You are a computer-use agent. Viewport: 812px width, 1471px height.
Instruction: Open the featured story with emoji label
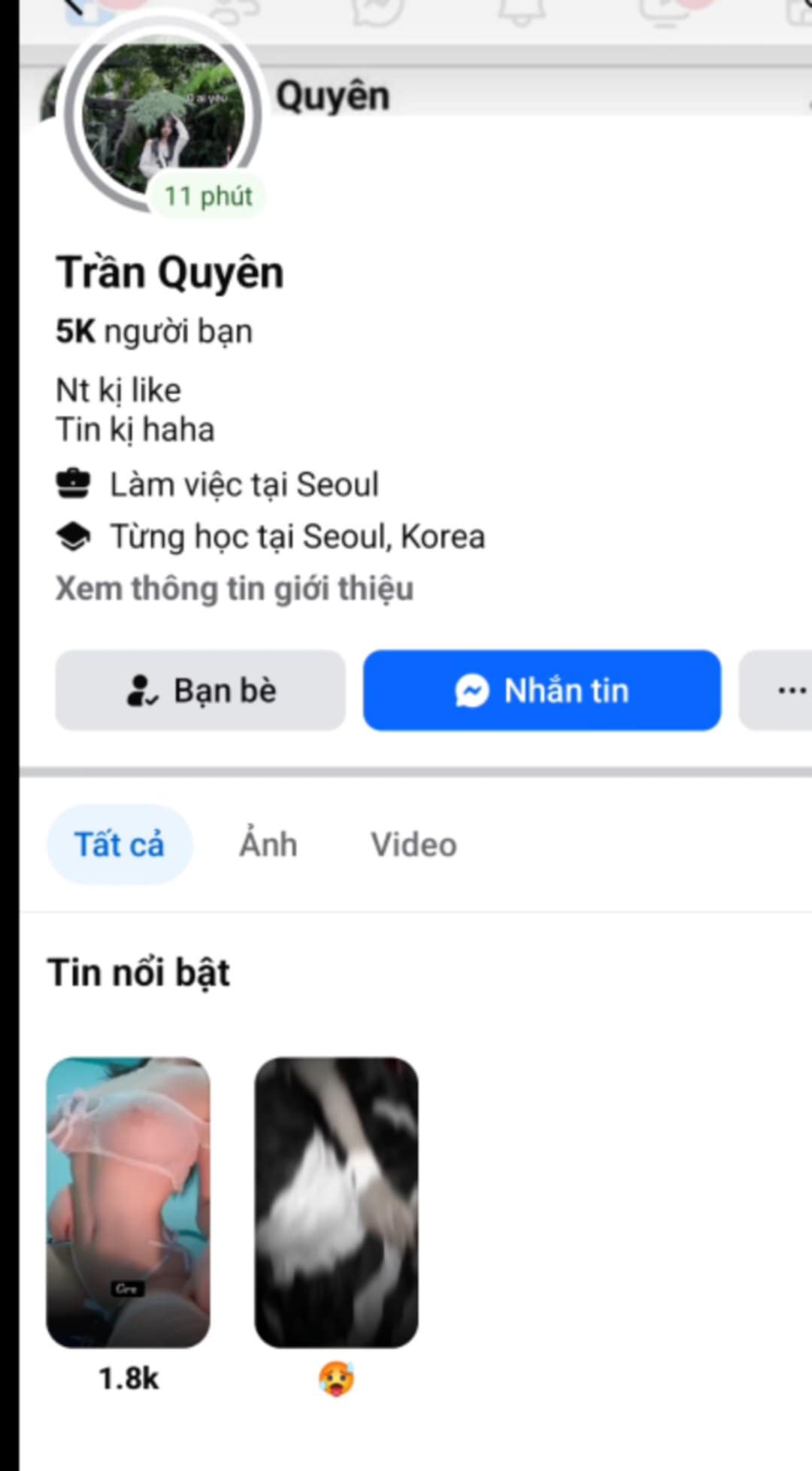click(x=336, y=1202)
